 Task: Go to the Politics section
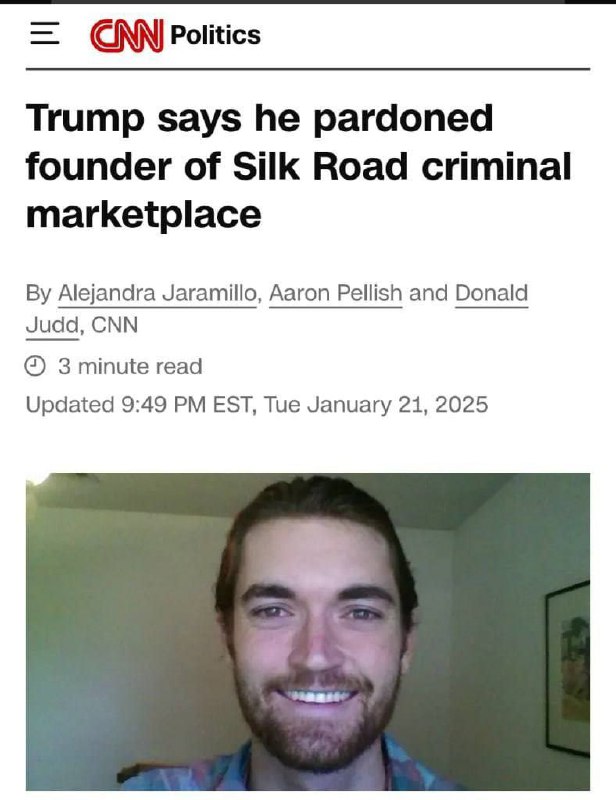pos(215,36)
